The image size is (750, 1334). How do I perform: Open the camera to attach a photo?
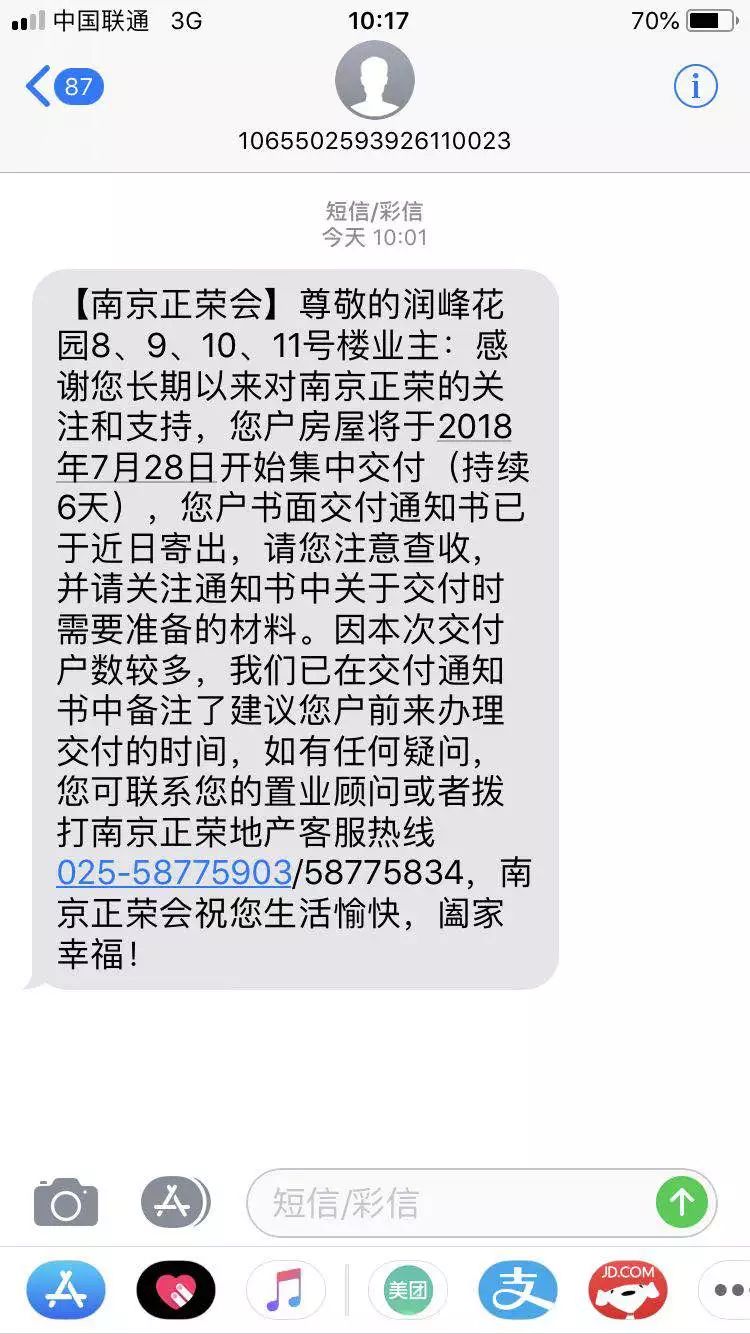66,1202
